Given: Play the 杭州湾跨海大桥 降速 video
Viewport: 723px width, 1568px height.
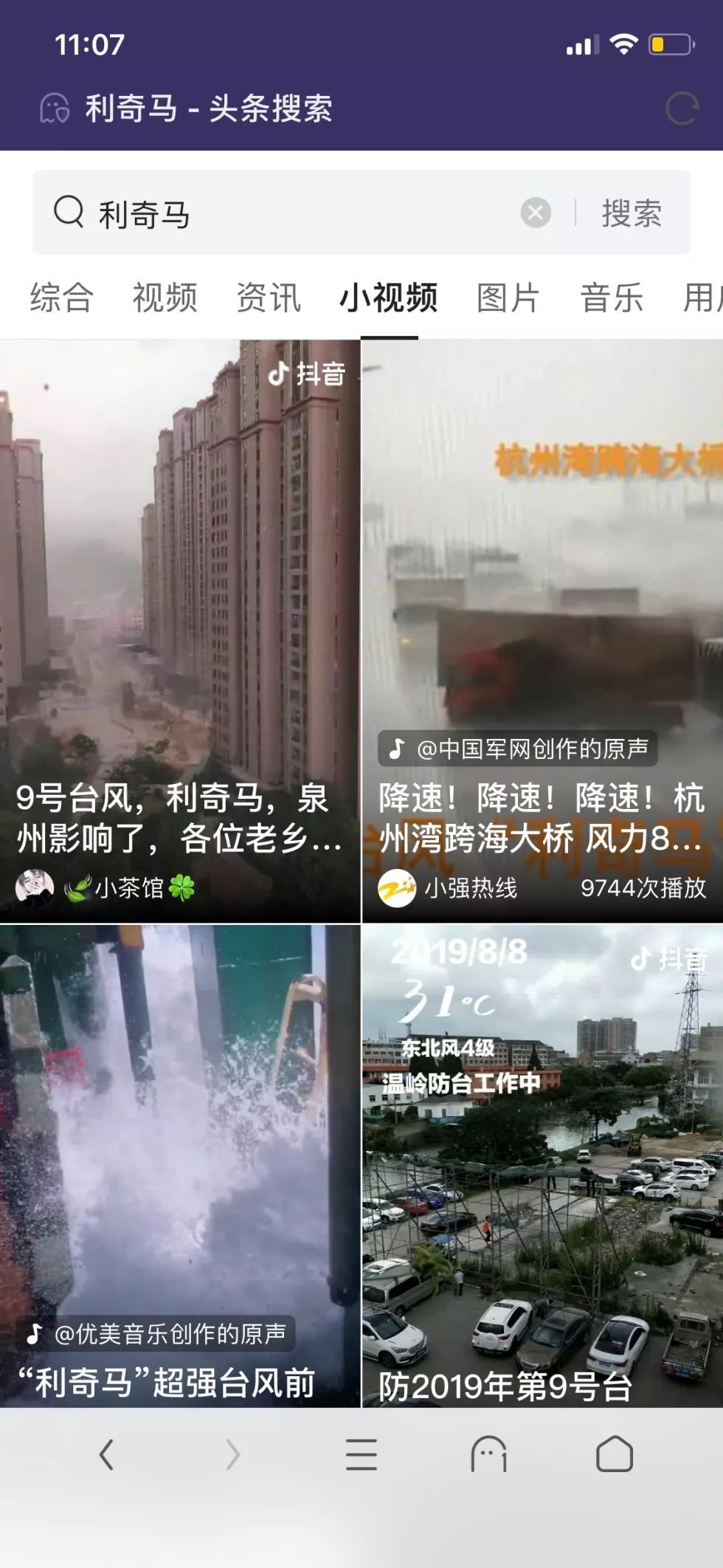Looking at the screenshot, I should pos(542,627).
